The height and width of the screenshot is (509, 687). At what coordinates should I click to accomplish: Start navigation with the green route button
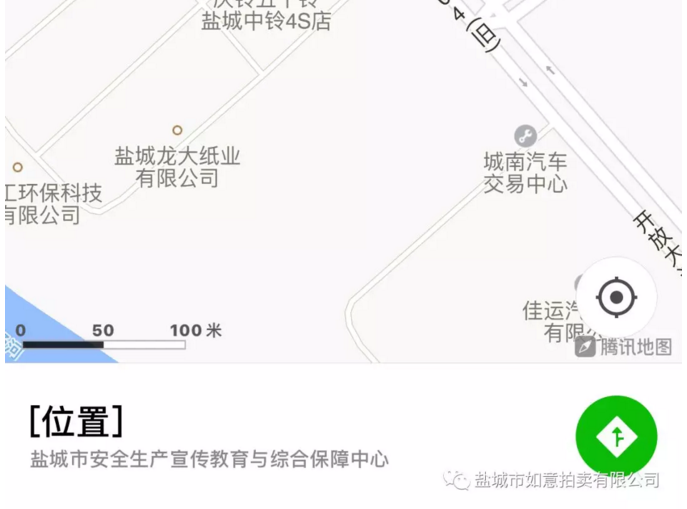coord(616,436)
